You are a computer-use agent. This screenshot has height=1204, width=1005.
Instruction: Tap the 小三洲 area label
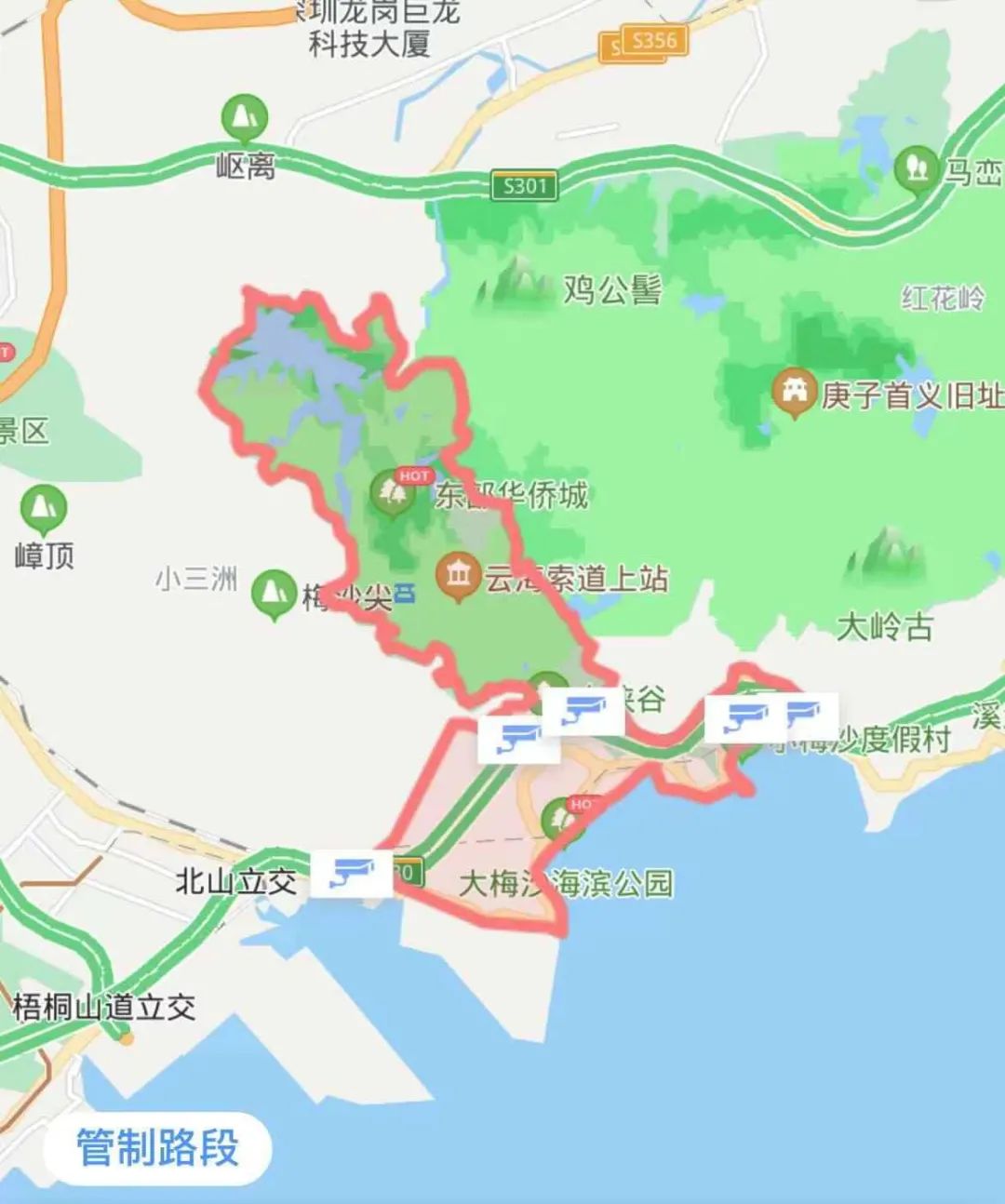coord(197,579)
